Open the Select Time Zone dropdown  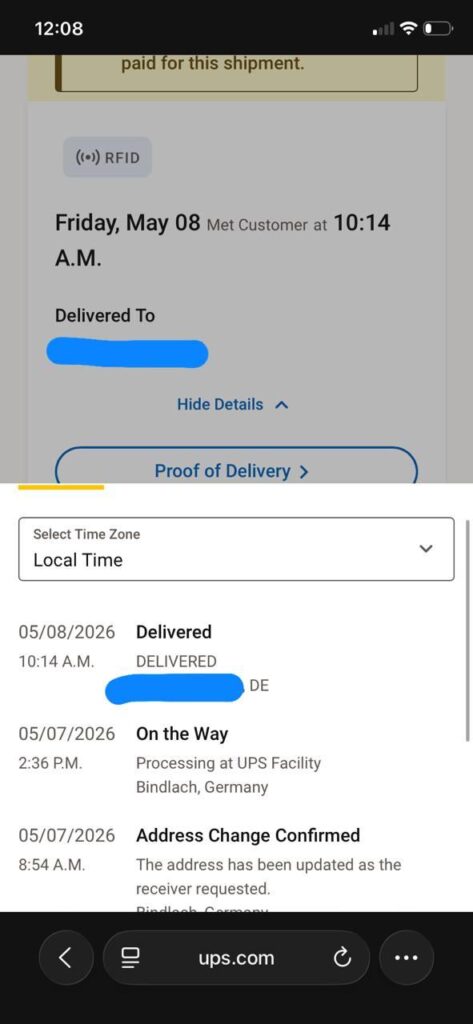click(x=236, y=549)
